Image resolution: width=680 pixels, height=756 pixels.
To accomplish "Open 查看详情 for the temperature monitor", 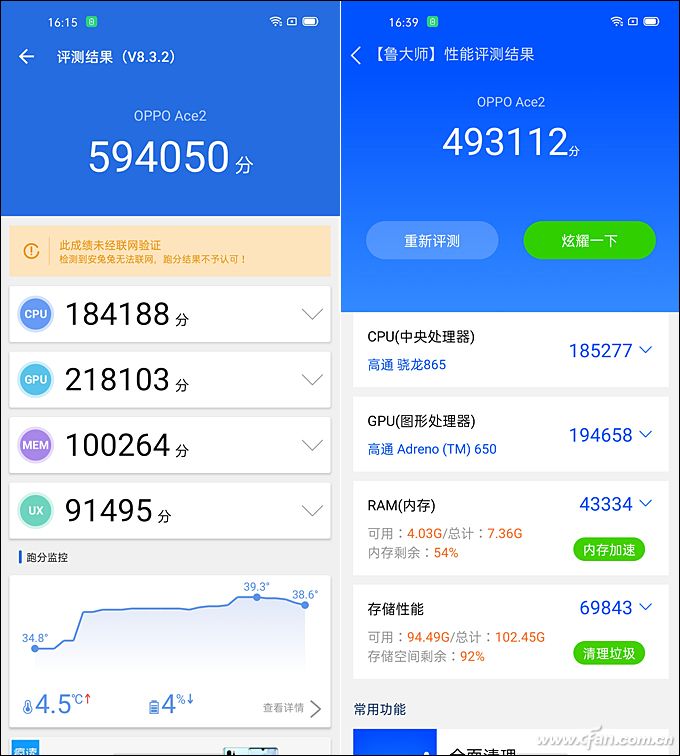I will coord(292,708).
